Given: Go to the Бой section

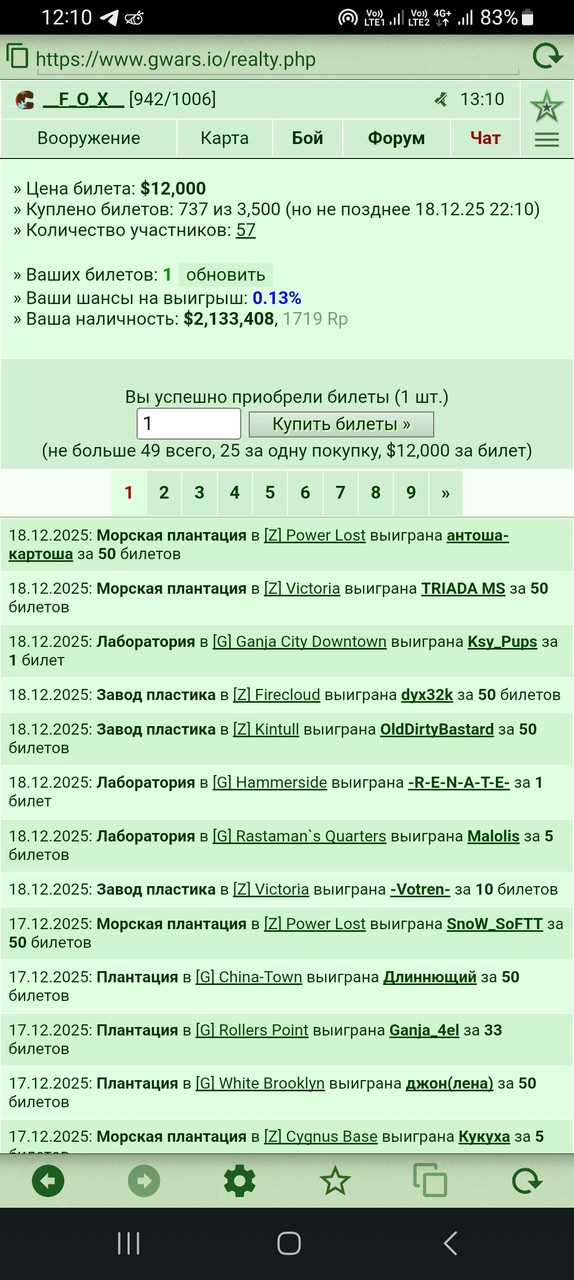Looking at the screenshot, I should tap(308, 138).
